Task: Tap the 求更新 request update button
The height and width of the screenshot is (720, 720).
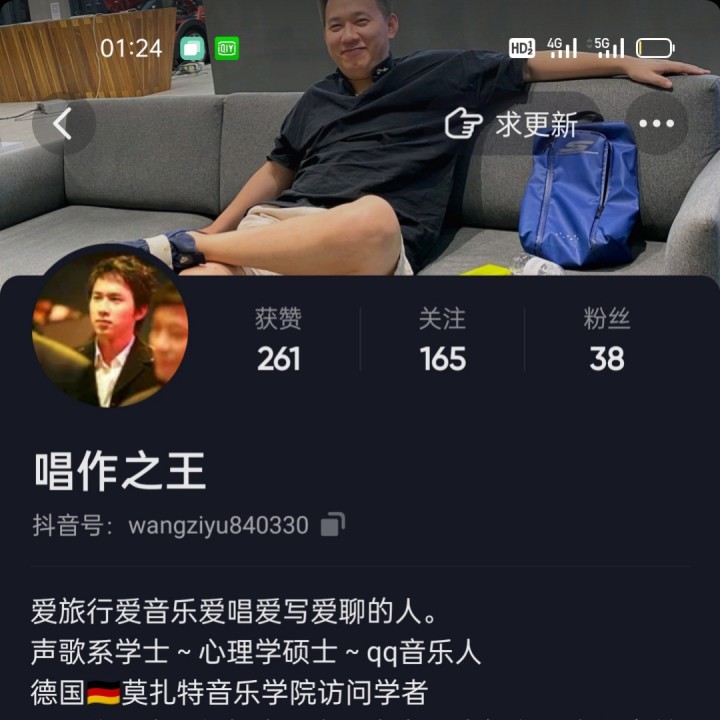Action: pos(512,124)
